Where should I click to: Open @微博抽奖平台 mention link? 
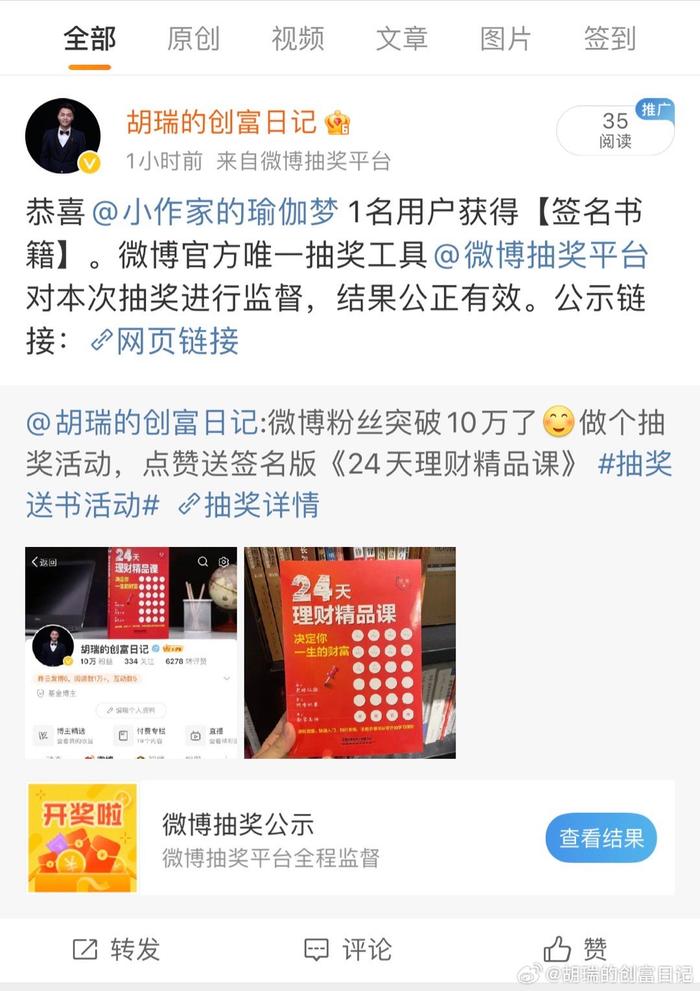click(540, 254)
